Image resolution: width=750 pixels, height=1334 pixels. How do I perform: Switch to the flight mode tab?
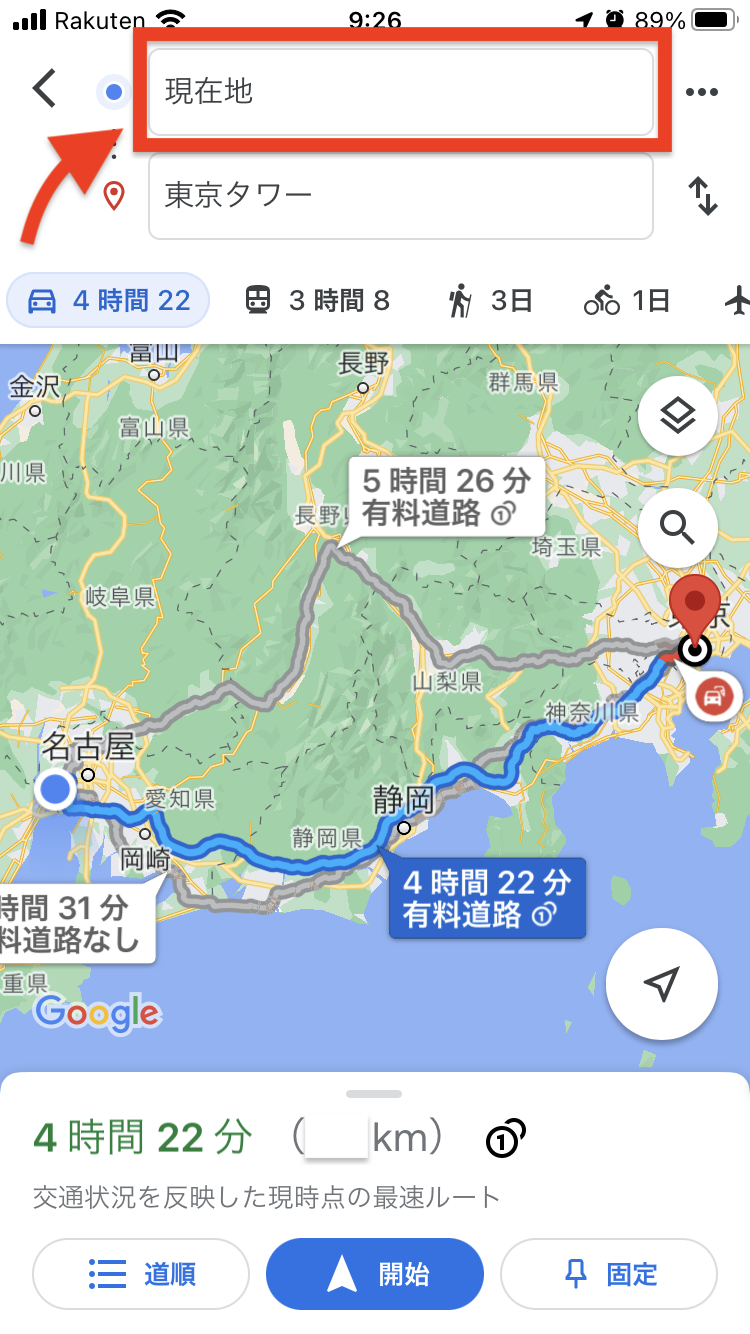(x=738, y=300)
